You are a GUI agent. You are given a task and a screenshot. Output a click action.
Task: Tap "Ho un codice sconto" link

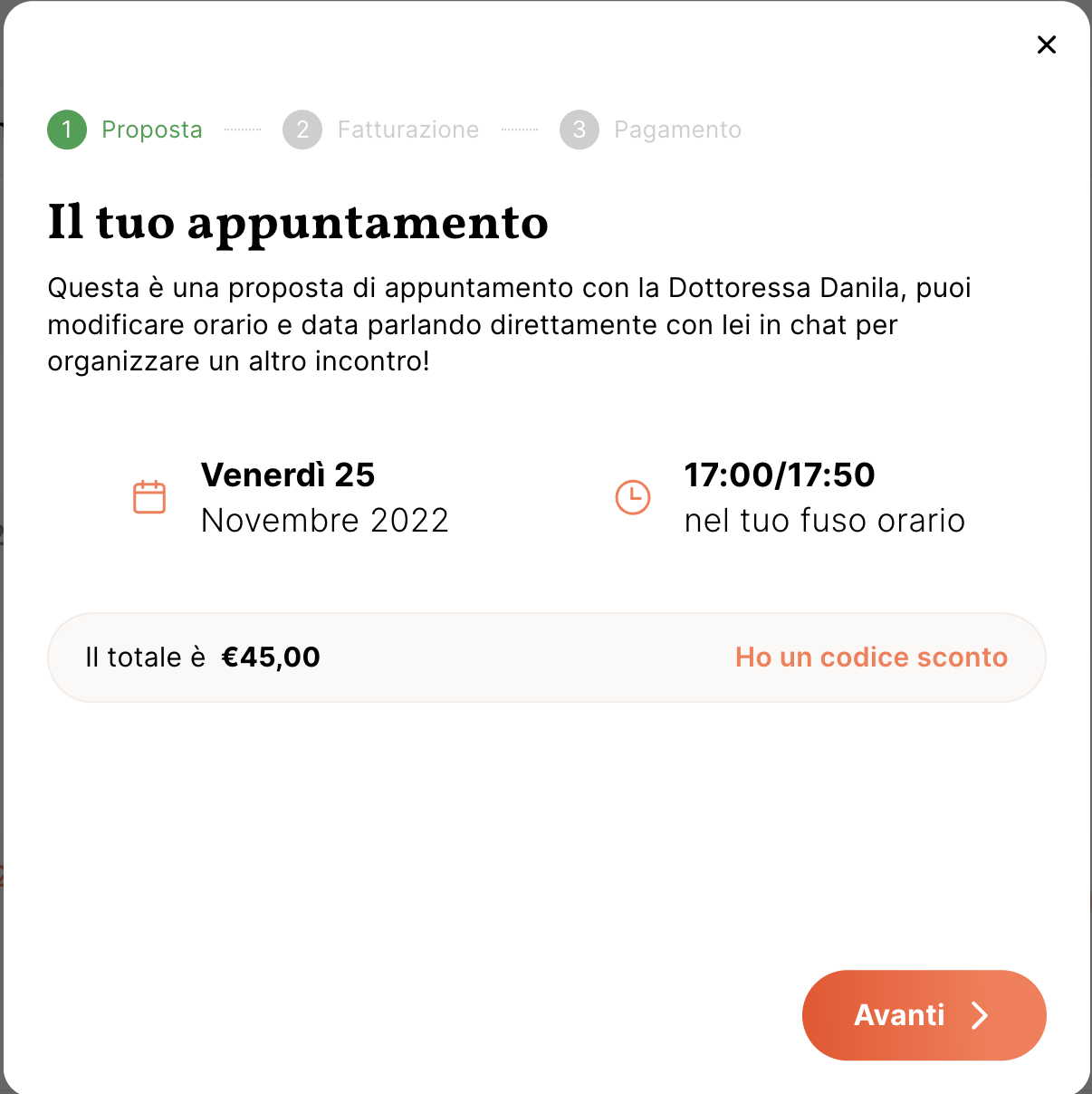tap(871, 657)
